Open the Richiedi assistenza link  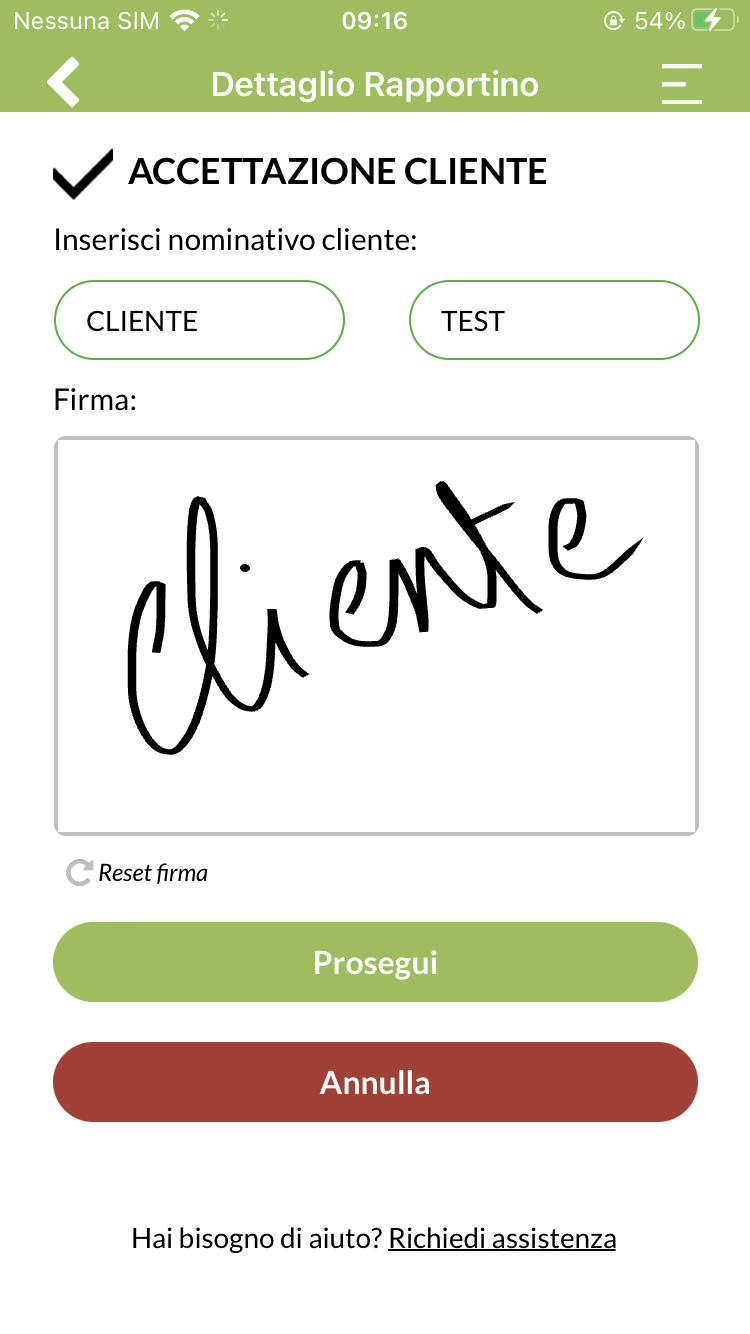(502, 1239)
